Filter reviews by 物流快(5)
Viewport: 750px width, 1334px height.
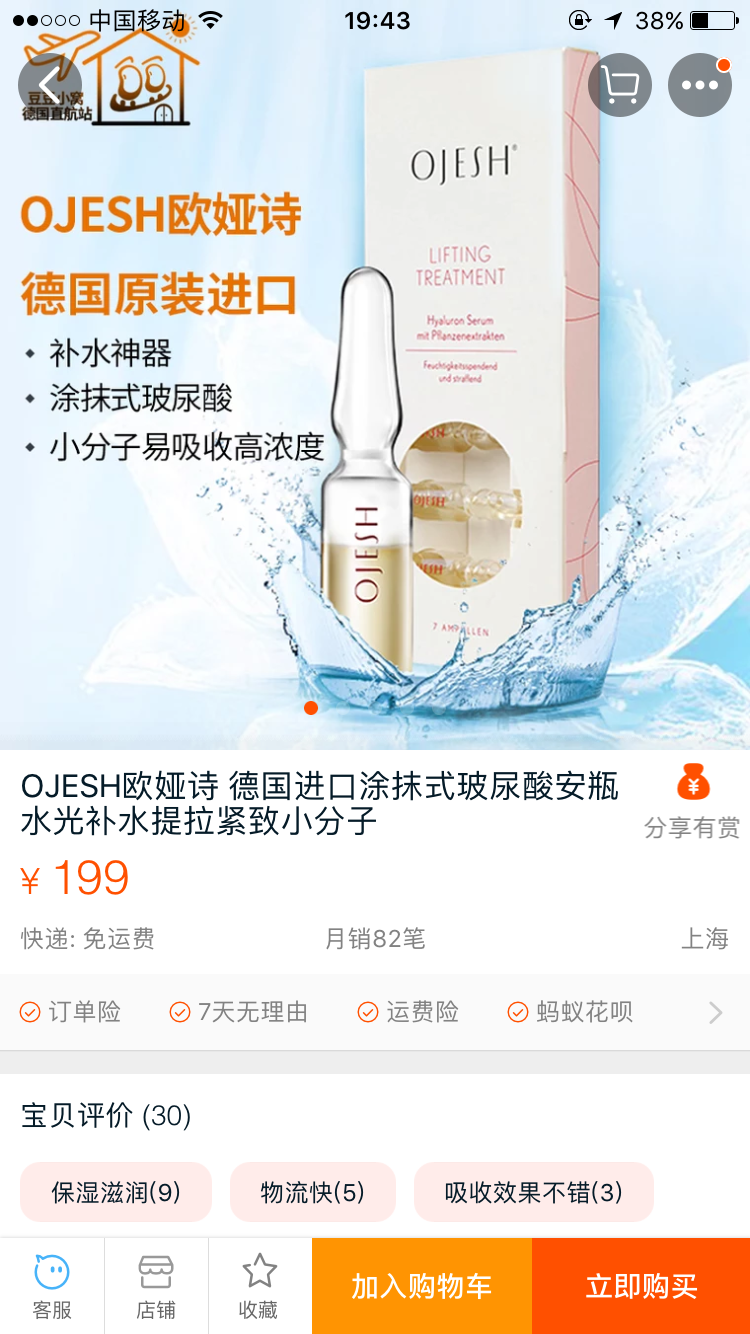312,1192
